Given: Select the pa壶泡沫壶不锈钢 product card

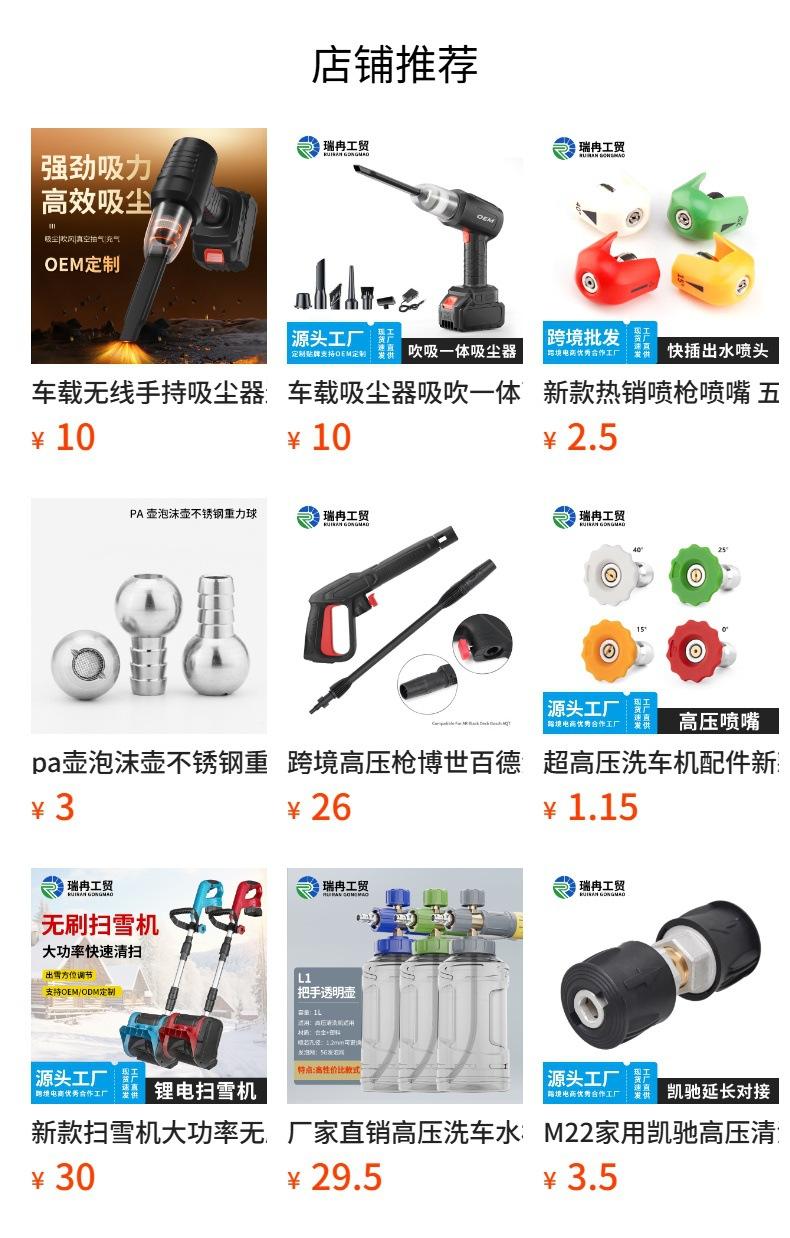Looking at the screenshot, I should tap(149, 662).
